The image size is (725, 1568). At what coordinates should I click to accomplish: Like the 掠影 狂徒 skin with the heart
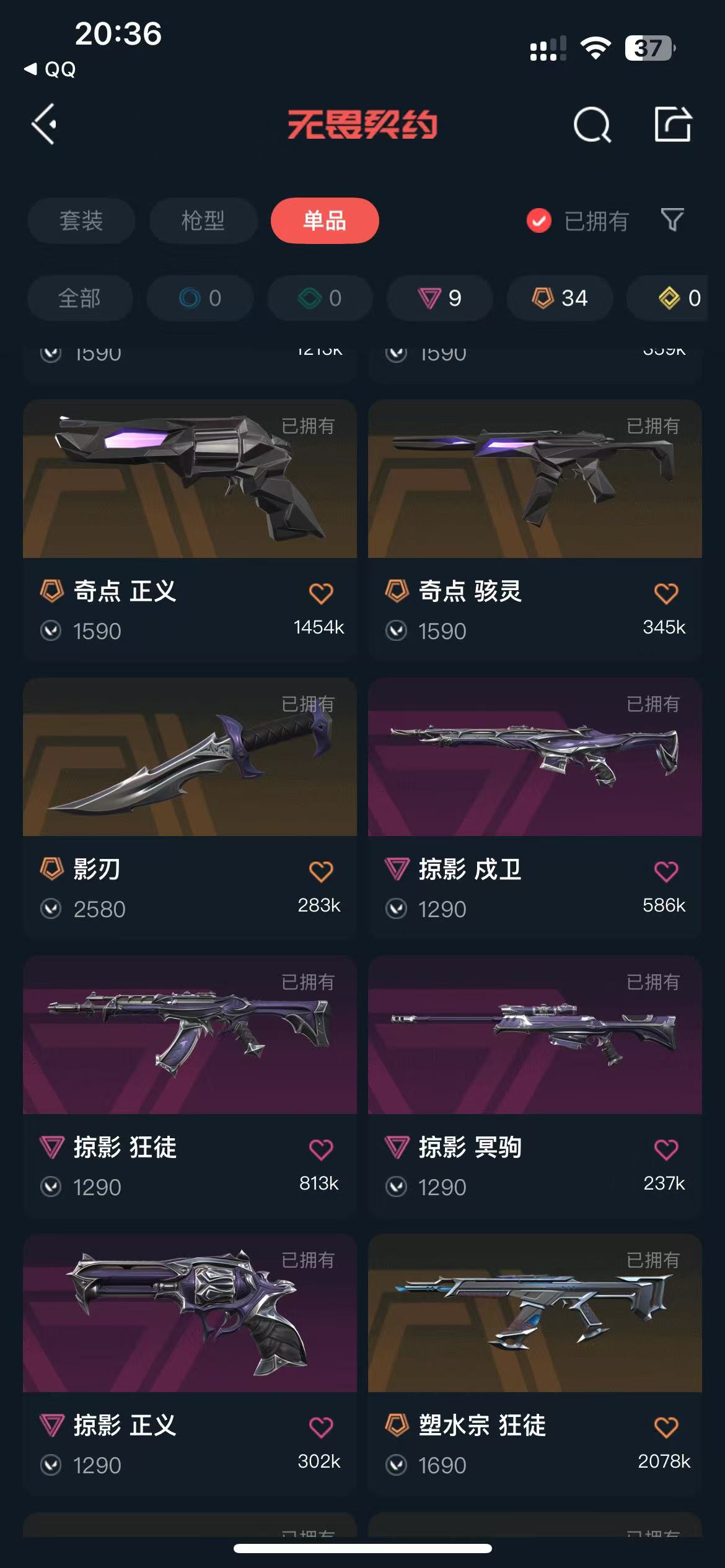[x=321, y=1149]
